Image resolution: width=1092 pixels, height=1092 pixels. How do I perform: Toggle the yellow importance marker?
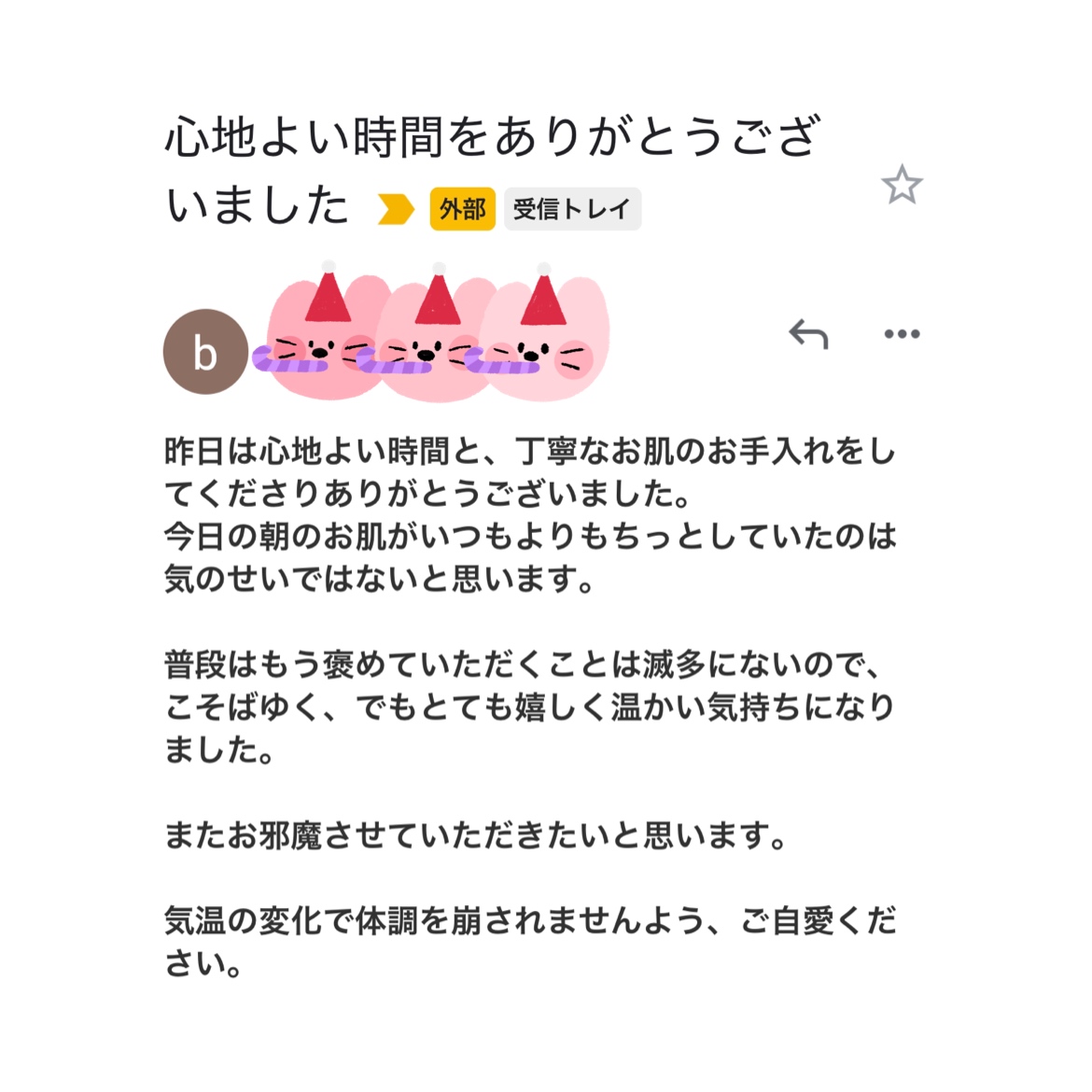(x=395, y=209)
